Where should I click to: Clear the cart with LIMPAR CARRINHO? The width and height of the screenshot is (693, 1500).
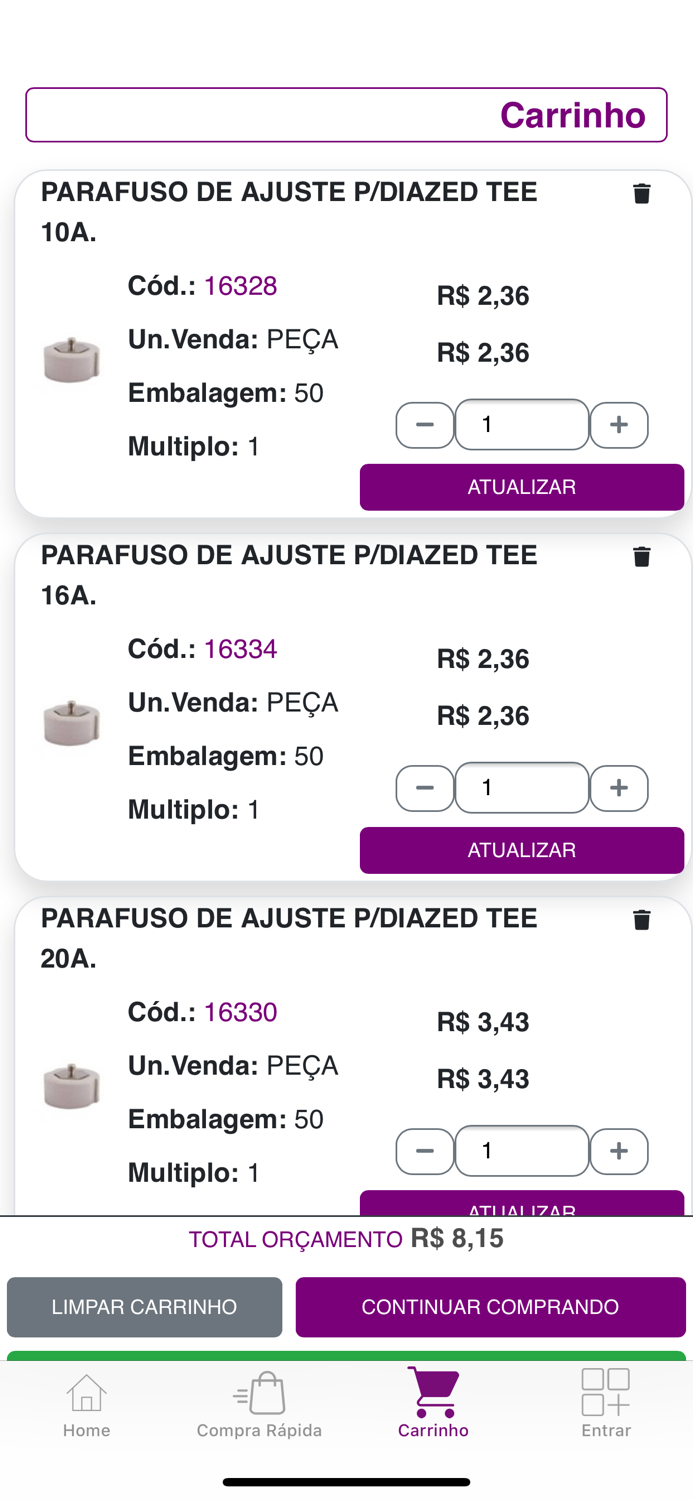click(x=144, y=1307)
